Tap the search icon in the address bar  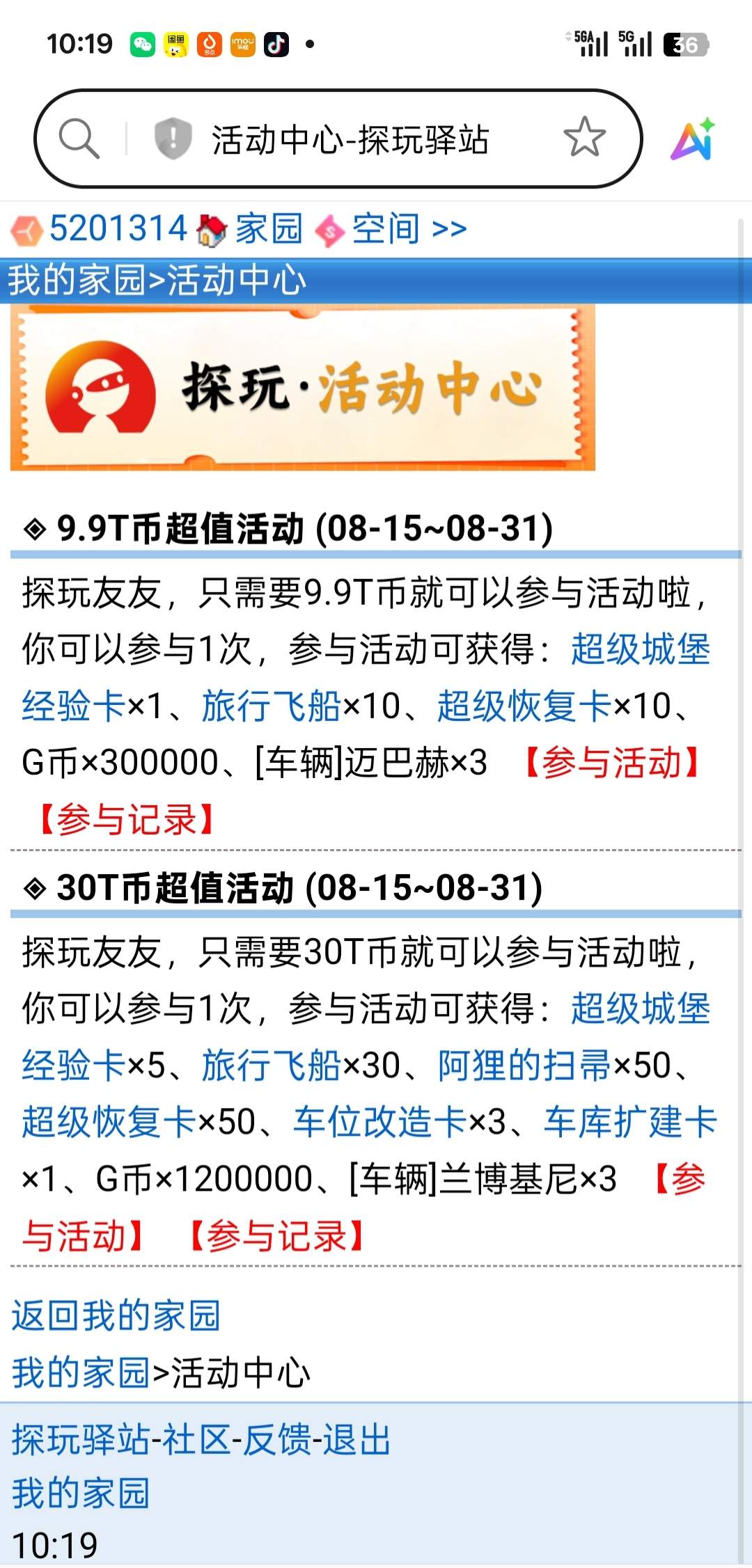pyautogui.click(x=79, y=138)
